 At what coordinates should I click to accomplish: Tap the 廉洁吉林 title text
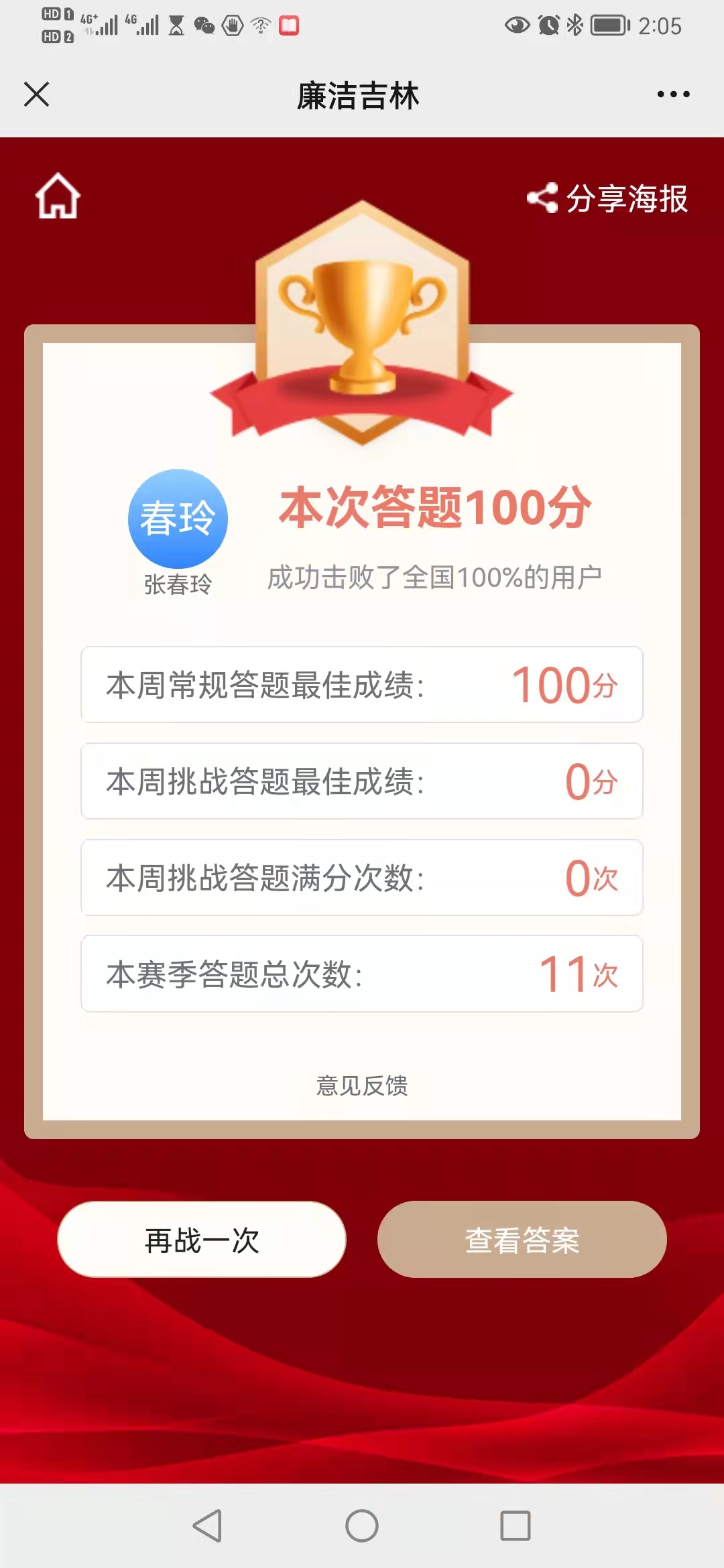[359, 94]
